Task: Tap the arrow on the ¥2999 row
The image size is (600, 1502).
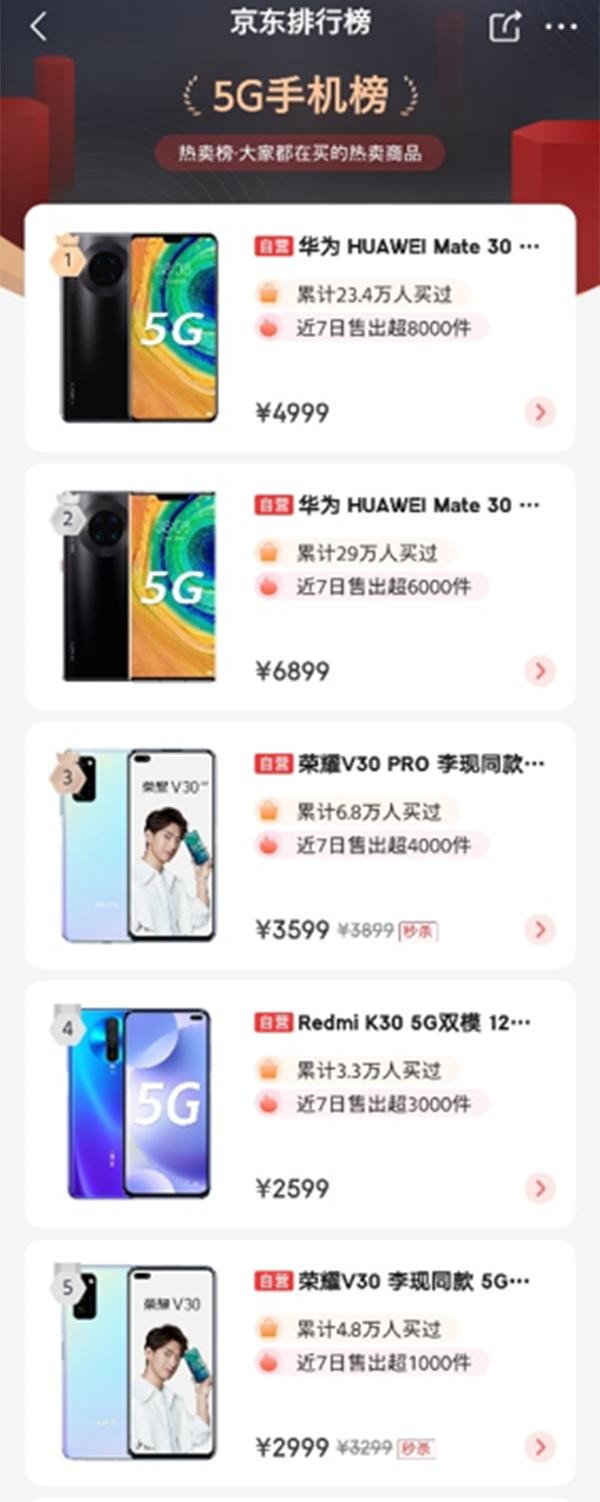Action: (x=540, y=1446)
